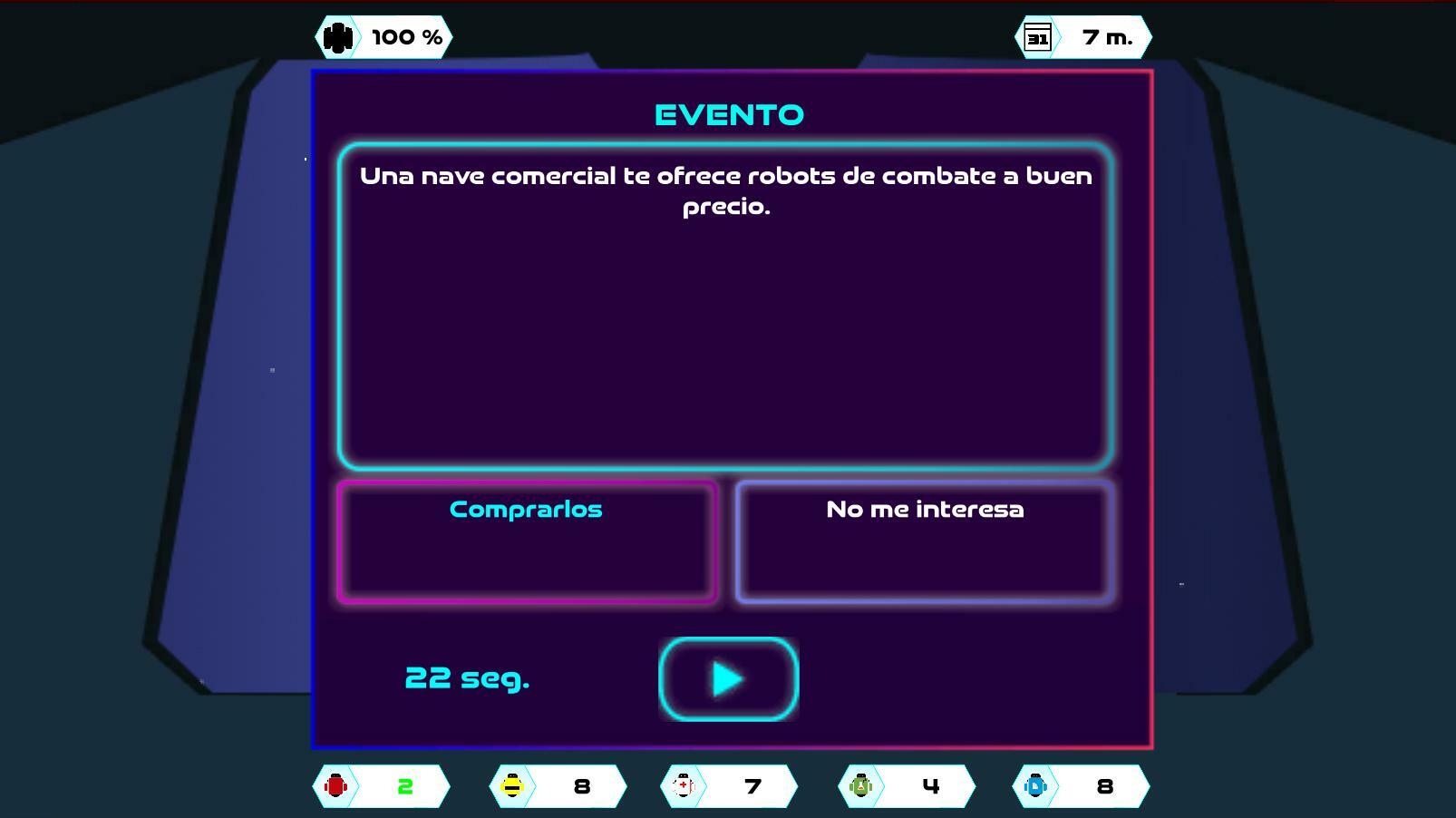Select the No me interesa option

point(924,541)
